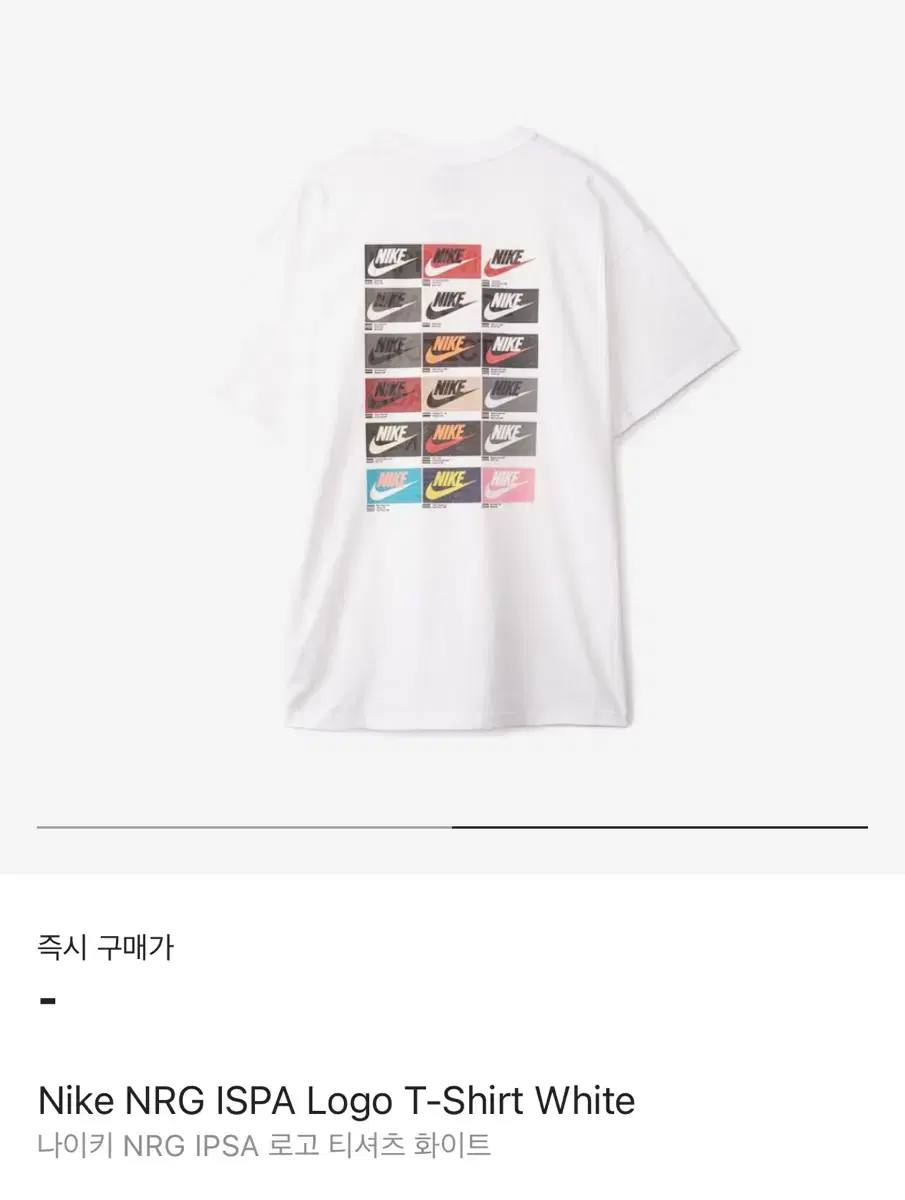Click the black swoosh on white label
The height and width of the screenshot is (1200, 905).
449,305
